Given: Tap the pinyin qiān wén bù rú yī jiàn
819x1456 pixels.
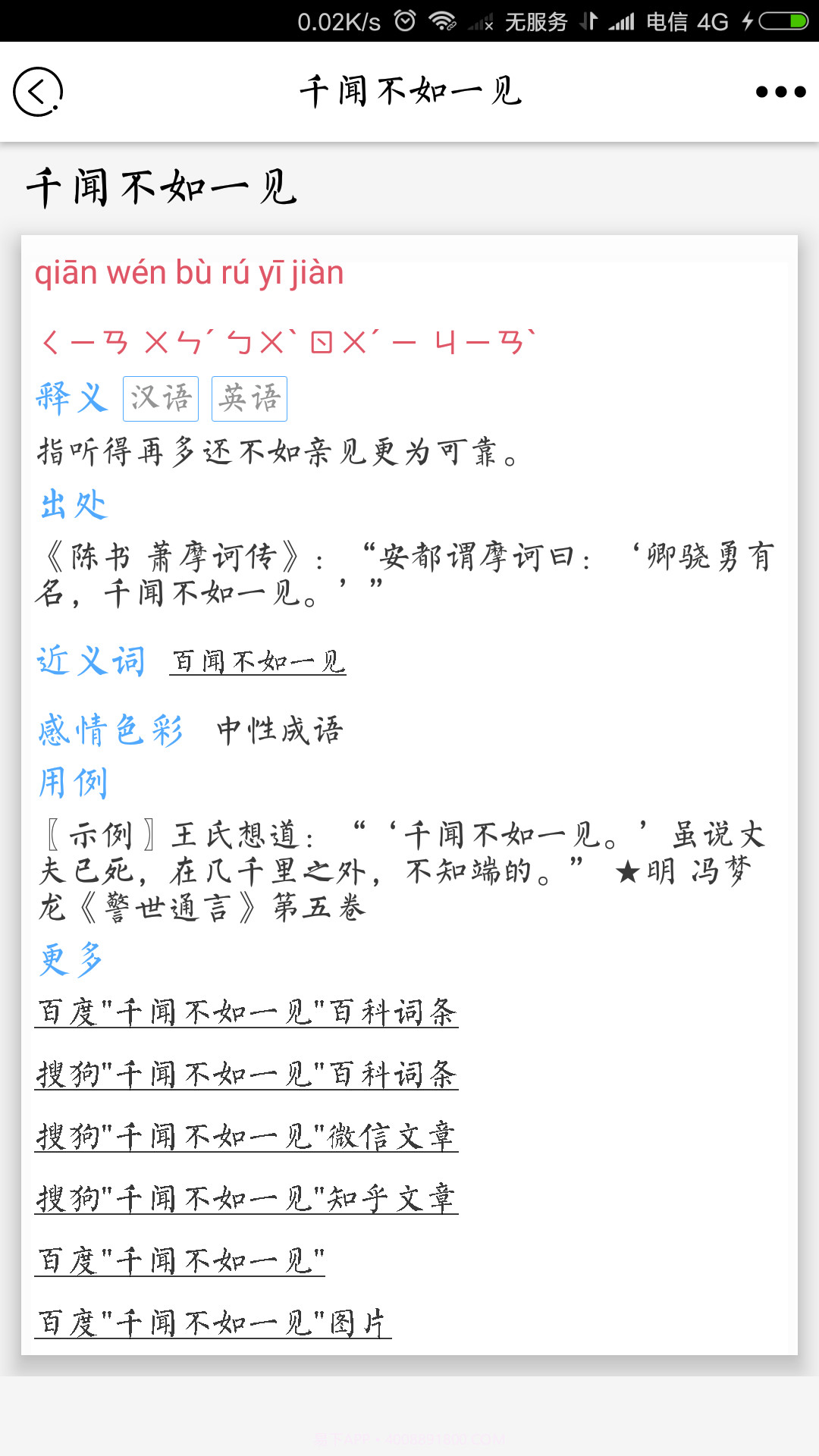Looking at the screenshot, I should pos(190,275).
